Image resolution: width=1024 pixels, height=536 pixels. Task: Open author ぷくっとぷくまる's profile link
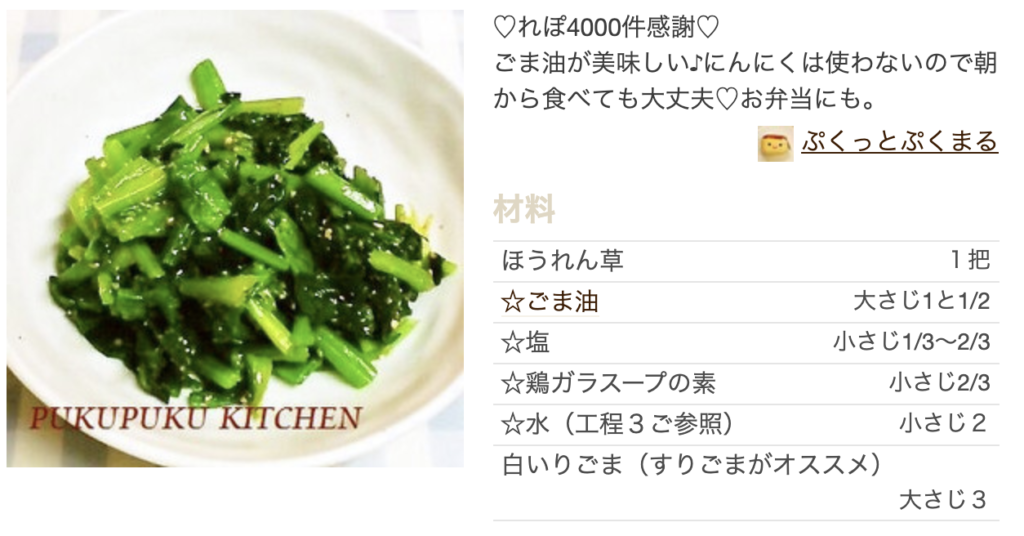(899, 142)
